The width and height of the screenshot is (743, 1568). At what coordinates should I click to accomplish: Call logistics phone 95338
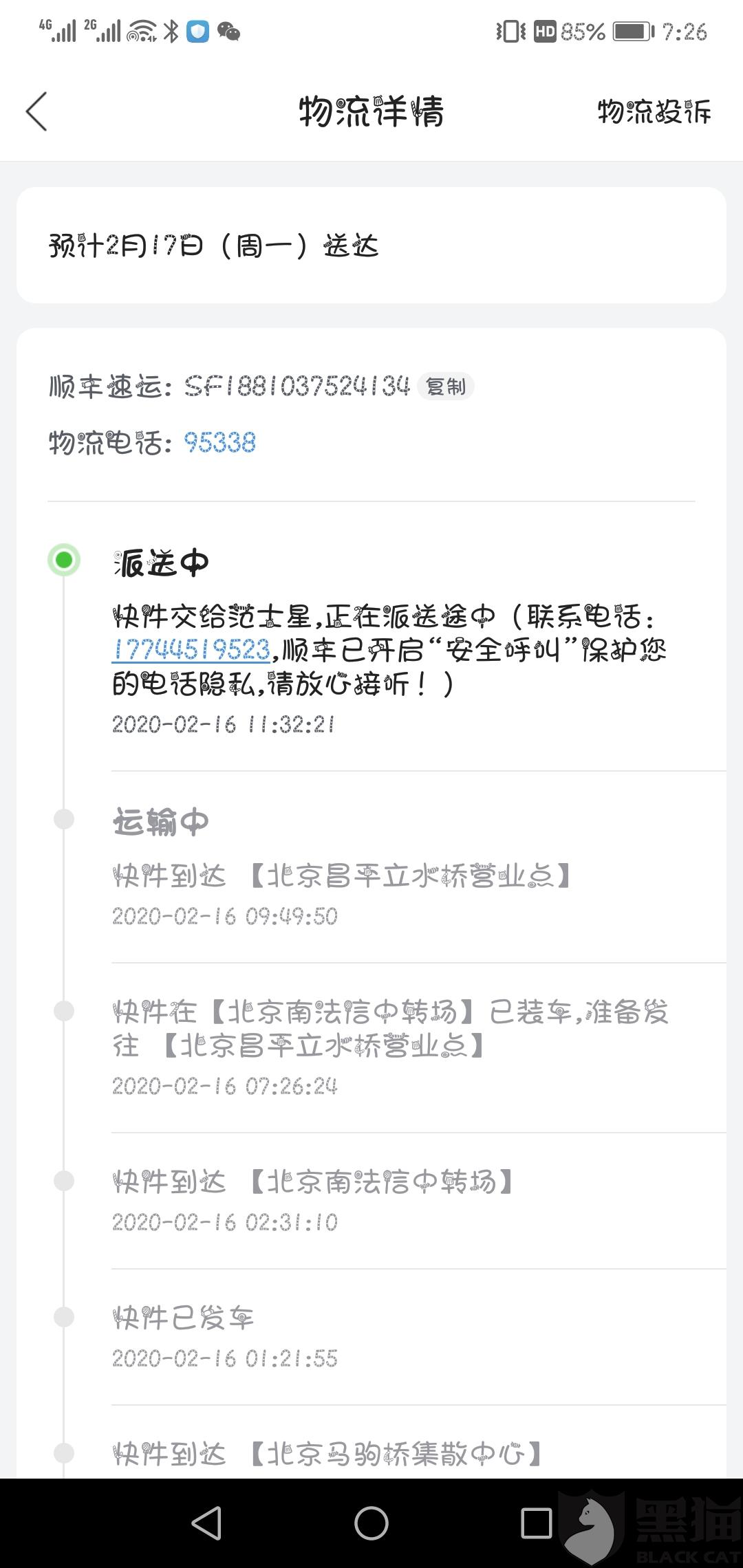[220, 443]
